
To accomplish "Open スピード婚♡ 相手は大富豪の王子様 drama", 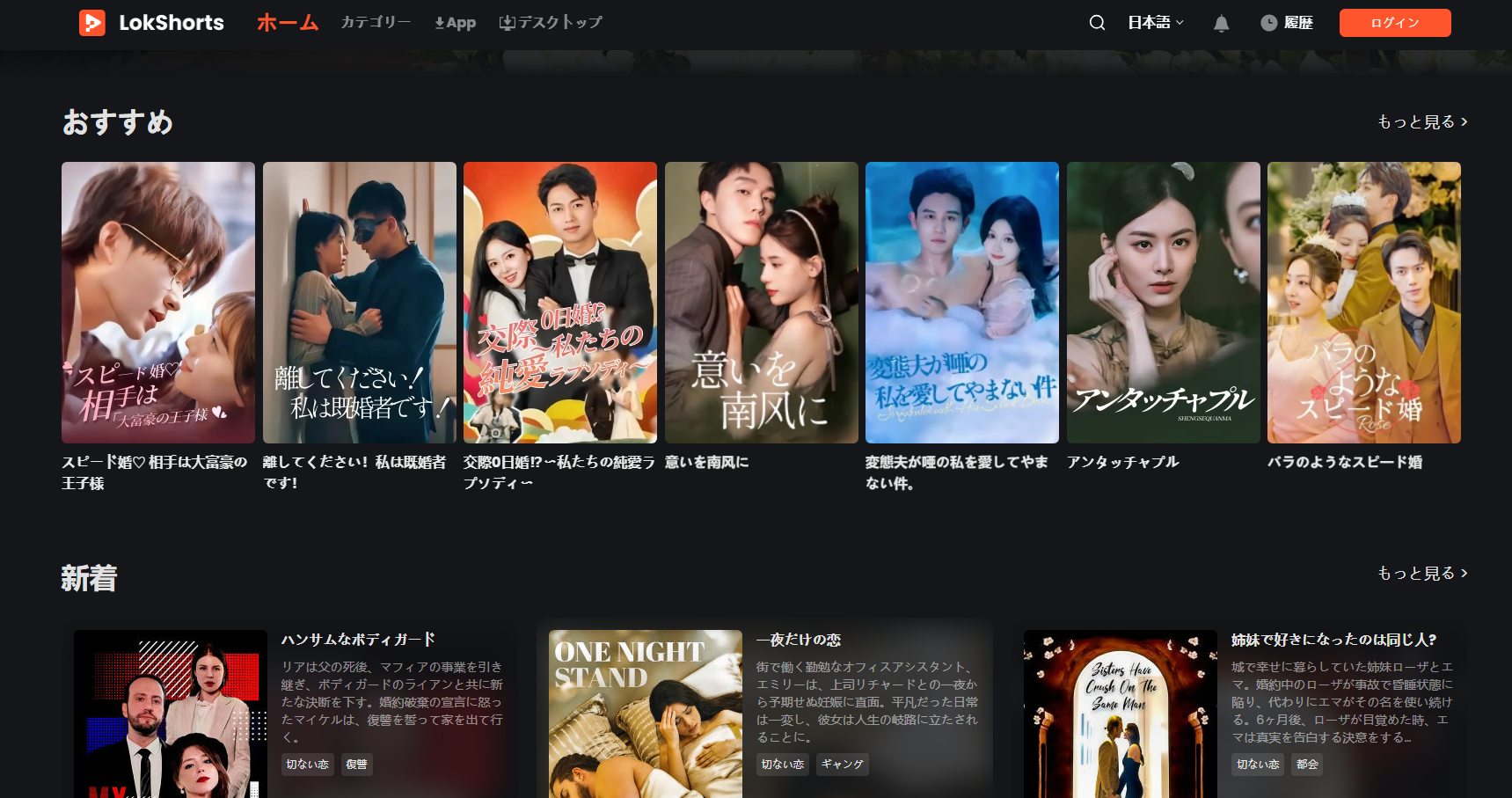I will (x=158, y=303).
